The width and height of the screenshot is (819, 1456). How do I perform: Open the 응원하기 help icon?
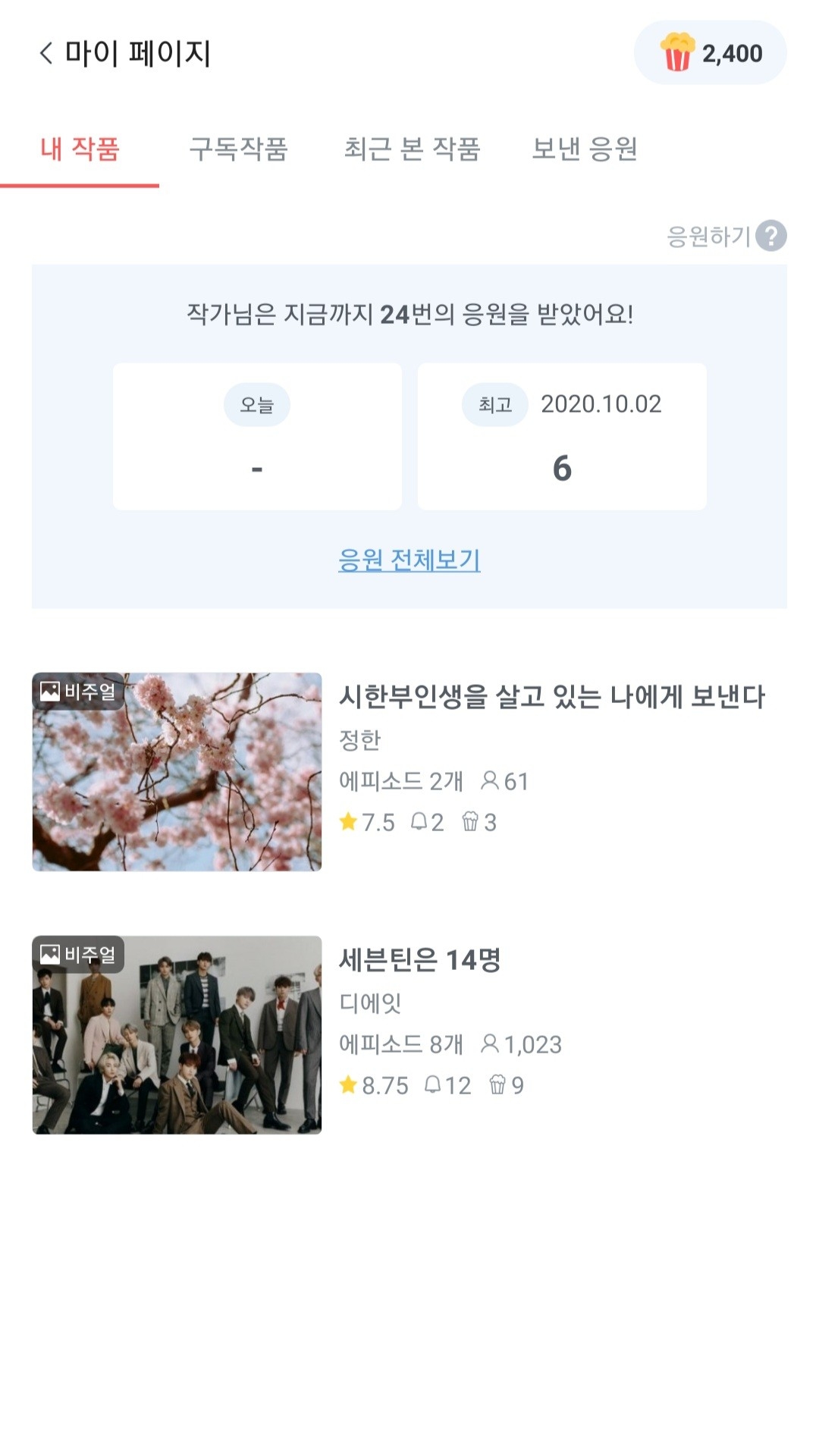(771, 236)
